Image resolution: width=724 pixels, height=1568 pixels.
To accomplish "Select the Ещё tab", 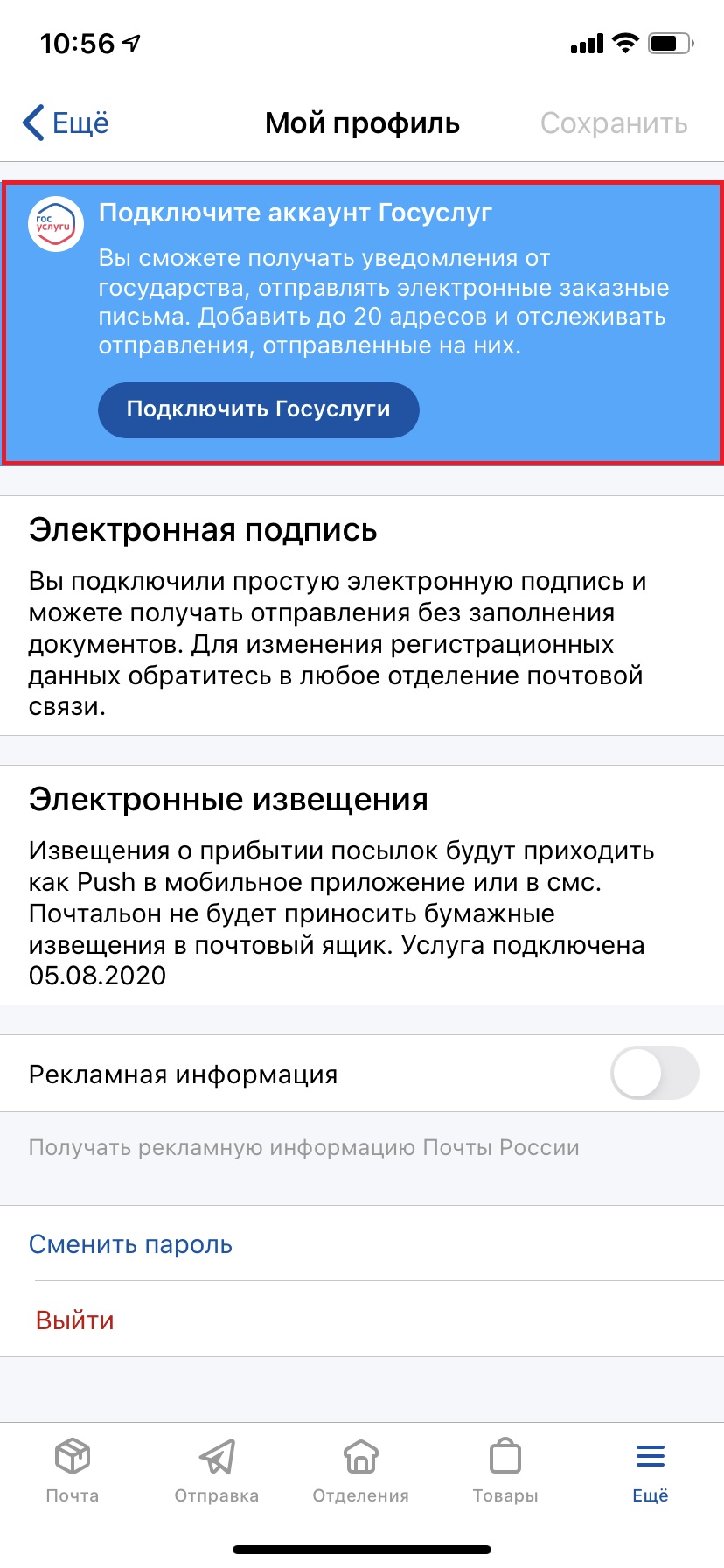I will [x=650, y=1470].
